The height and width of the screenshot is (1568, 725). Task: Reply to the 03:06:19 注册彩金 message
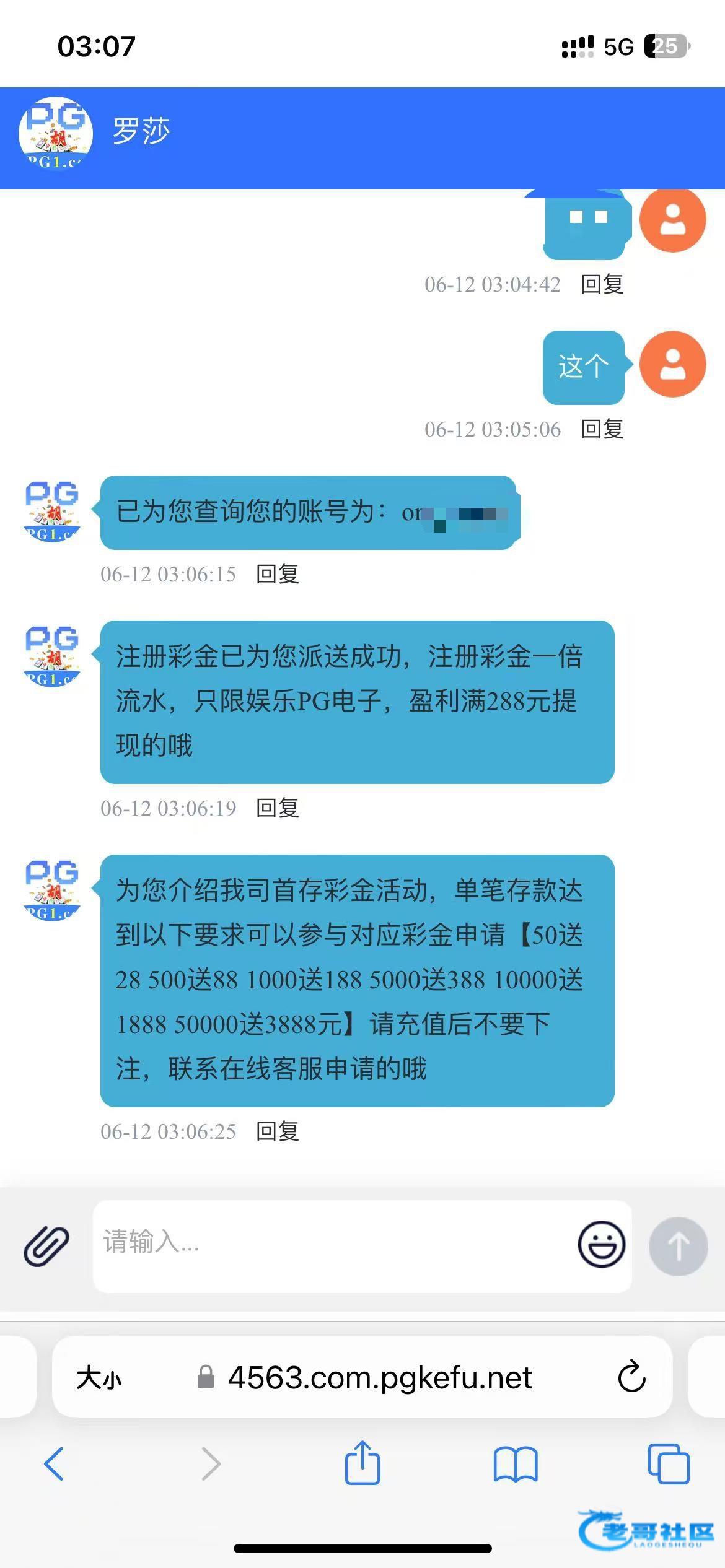pyautogui.click(x=278, y=808)
